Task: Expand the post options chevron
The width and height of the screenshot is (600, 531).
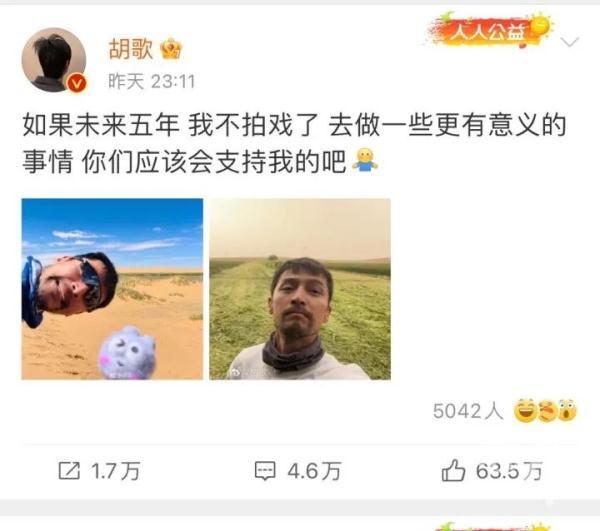Action: point(569,42)
